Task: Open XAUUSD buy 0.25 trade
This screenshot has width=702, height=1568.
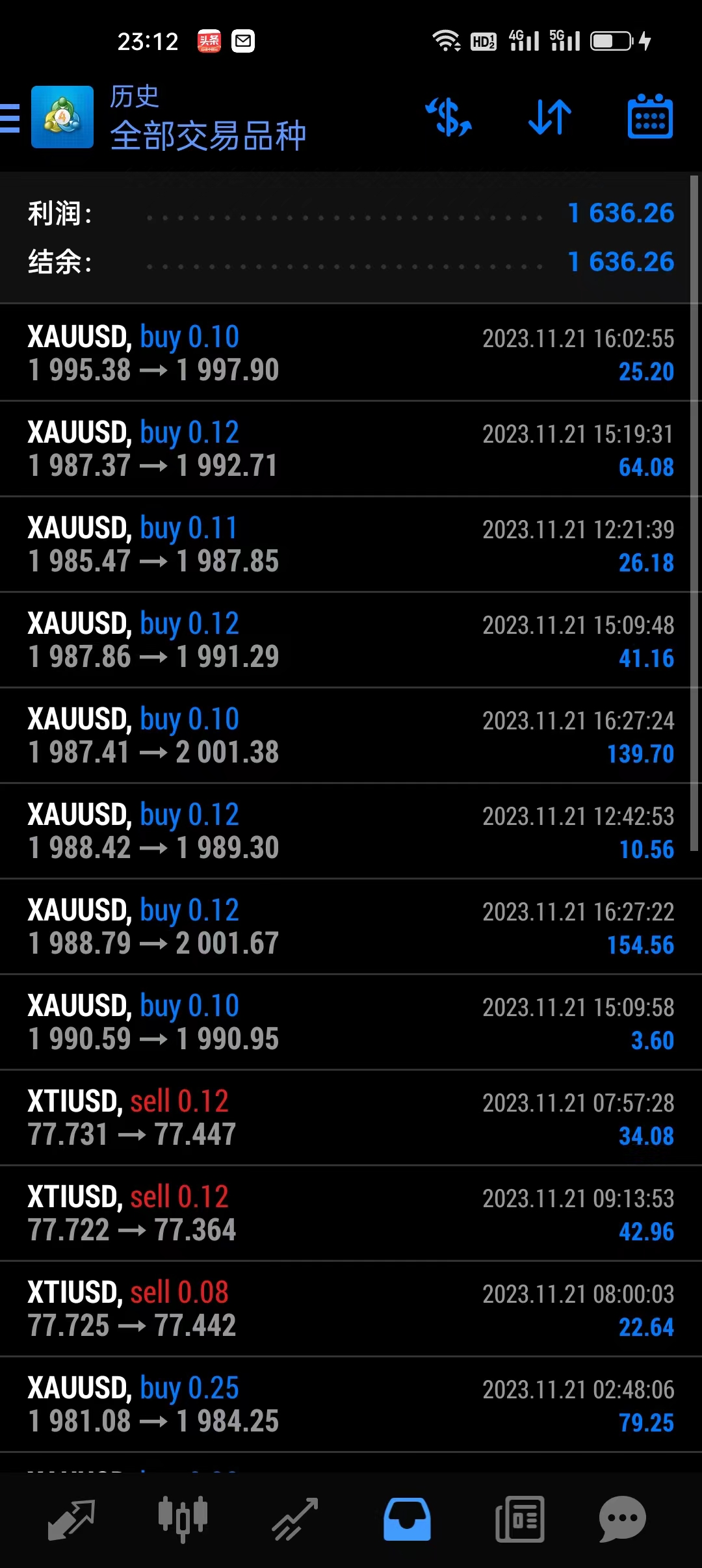Action: click(x=351, y=1404)
